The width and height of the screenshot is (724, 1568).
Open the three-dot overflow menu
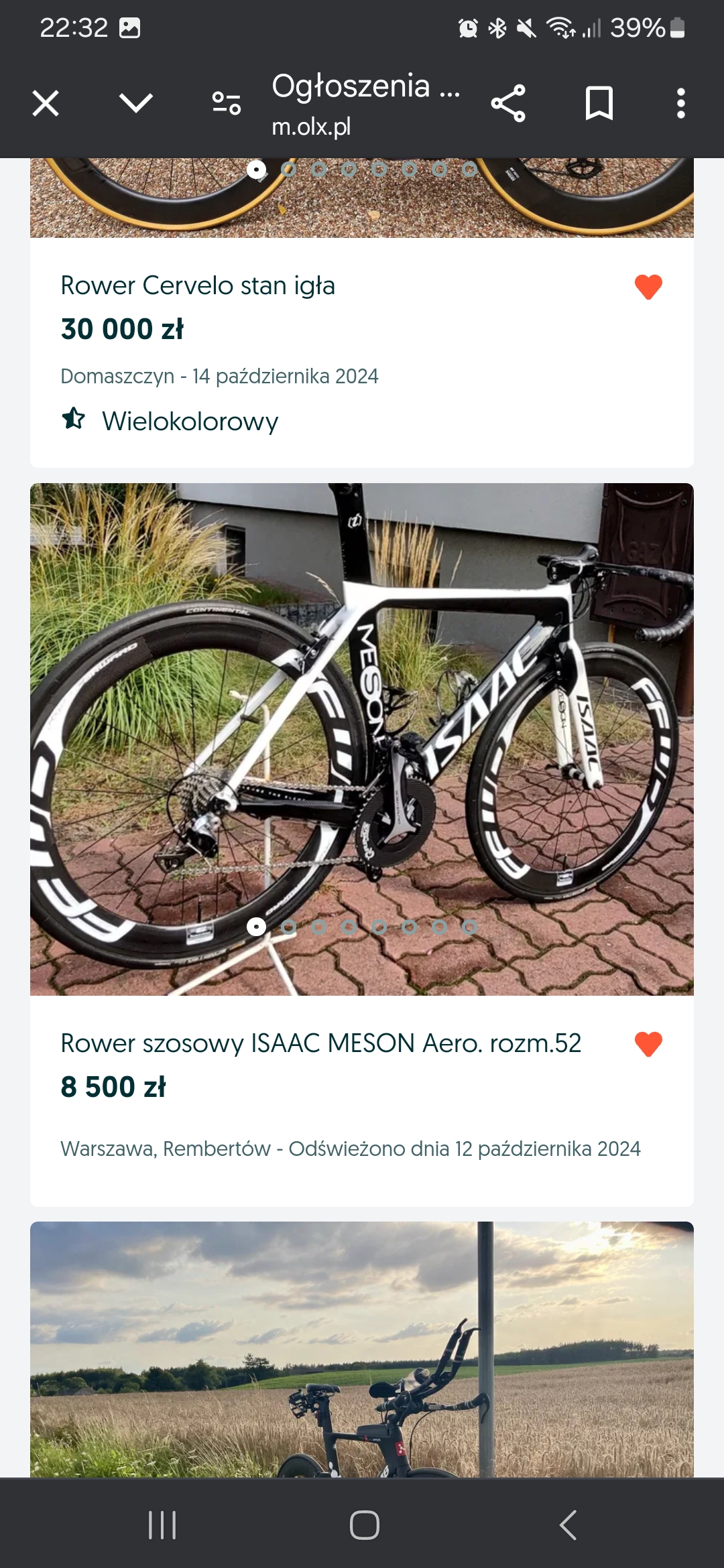[x=681, y=103]
